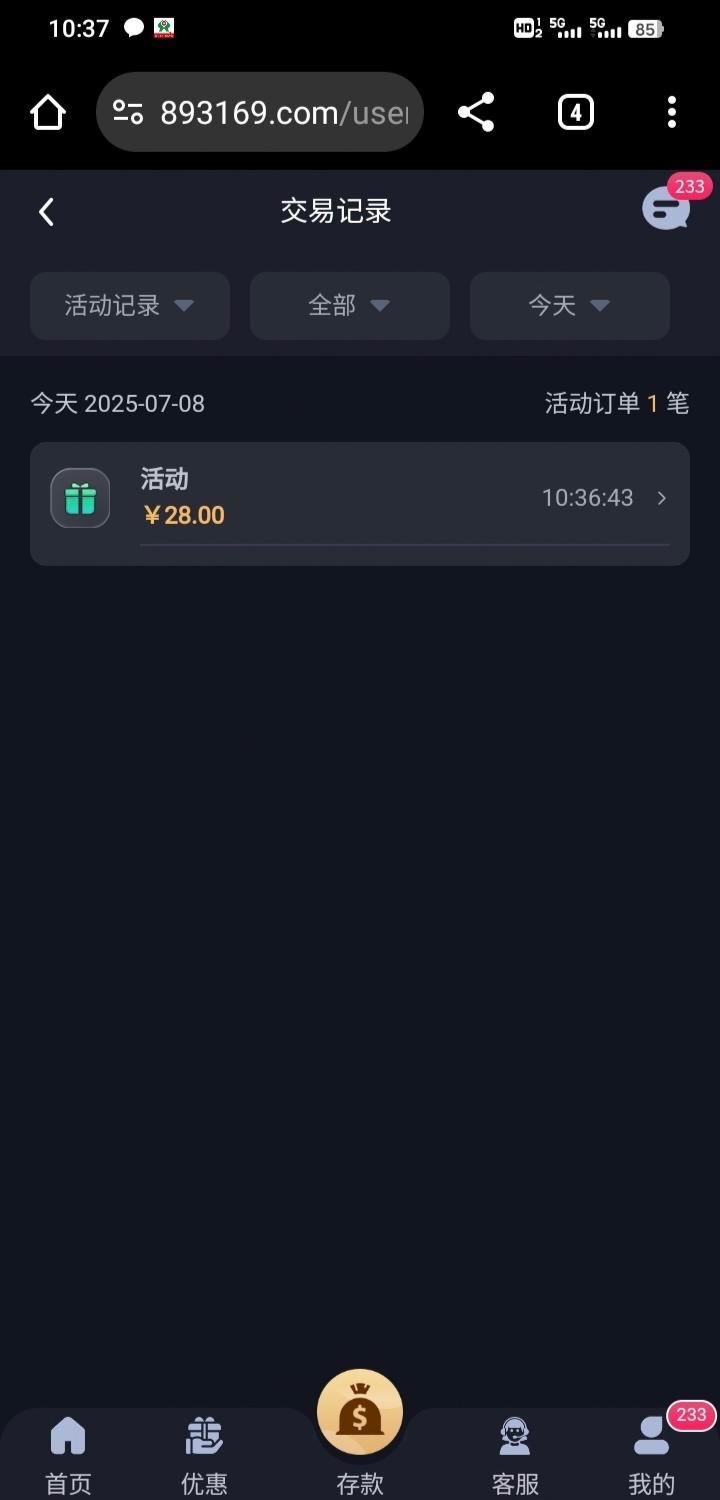Open the 今天 date range dropdown
Viewport: 720px width, 1500px height.
tap(569, 306)
